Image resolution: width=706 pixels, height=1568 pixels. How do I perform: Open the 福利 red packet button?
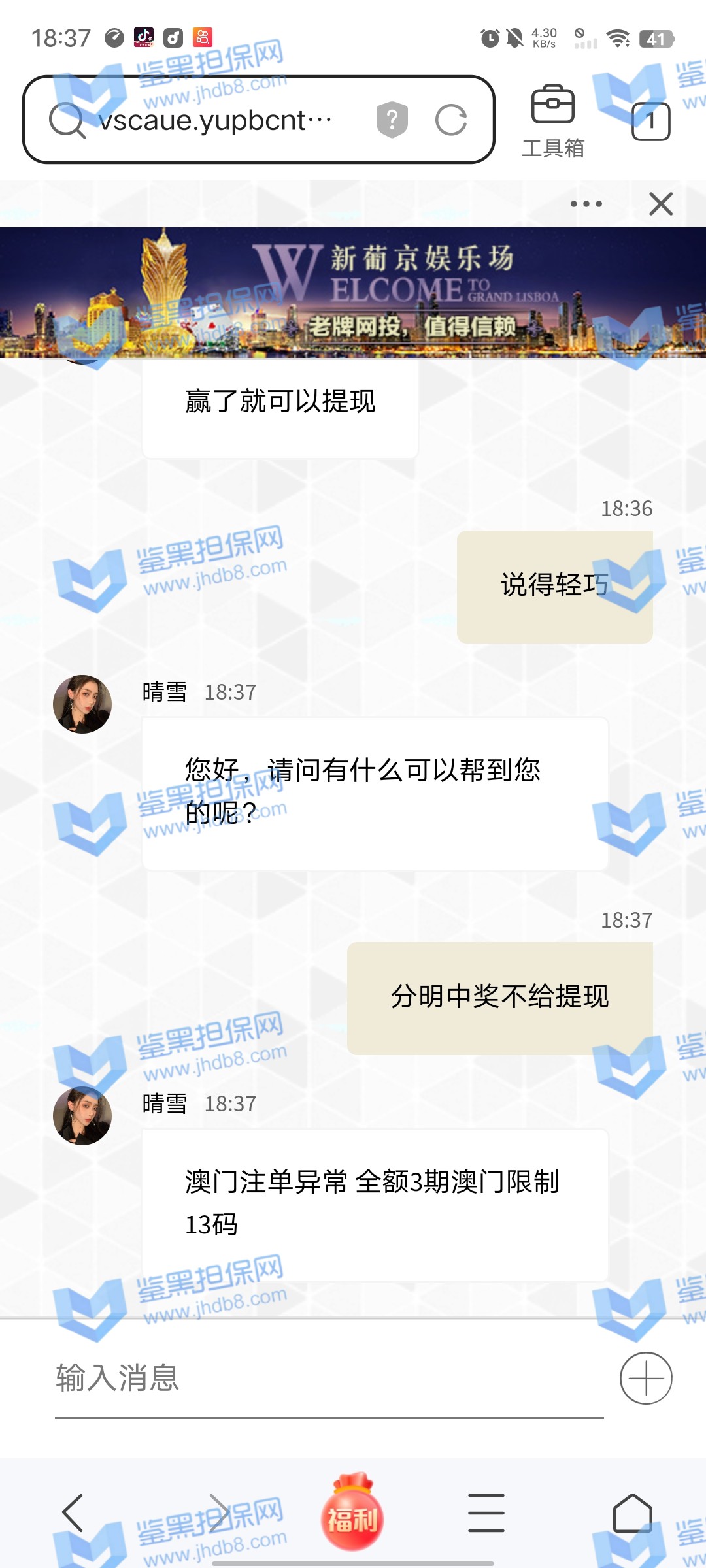(352, 1512)
